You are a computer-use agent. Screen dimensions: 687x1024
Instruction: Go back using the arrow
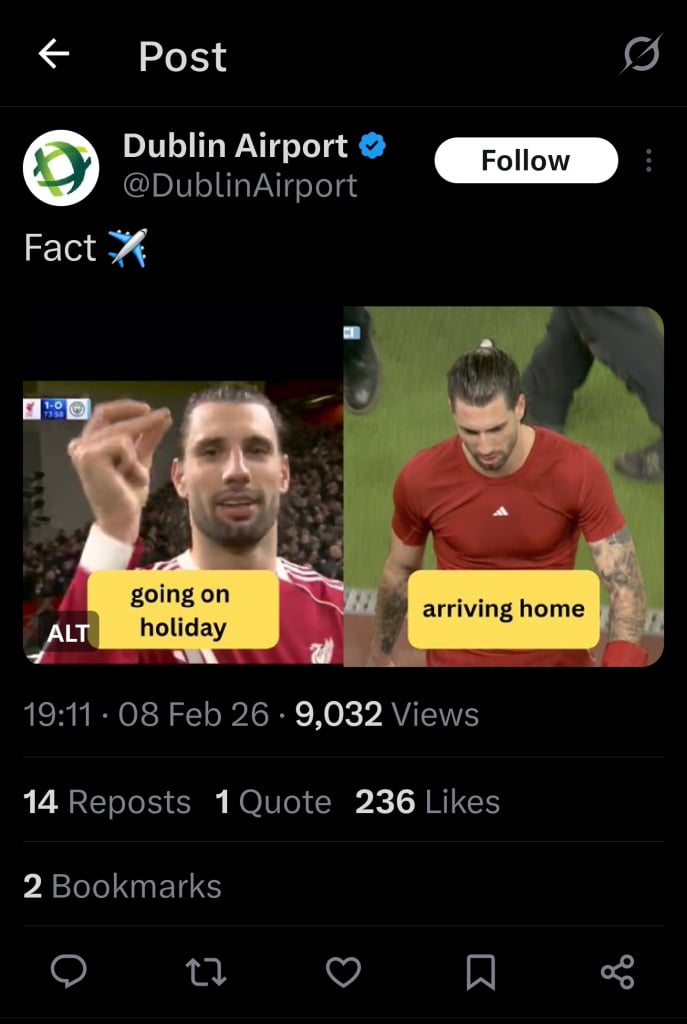pos(54,55)
